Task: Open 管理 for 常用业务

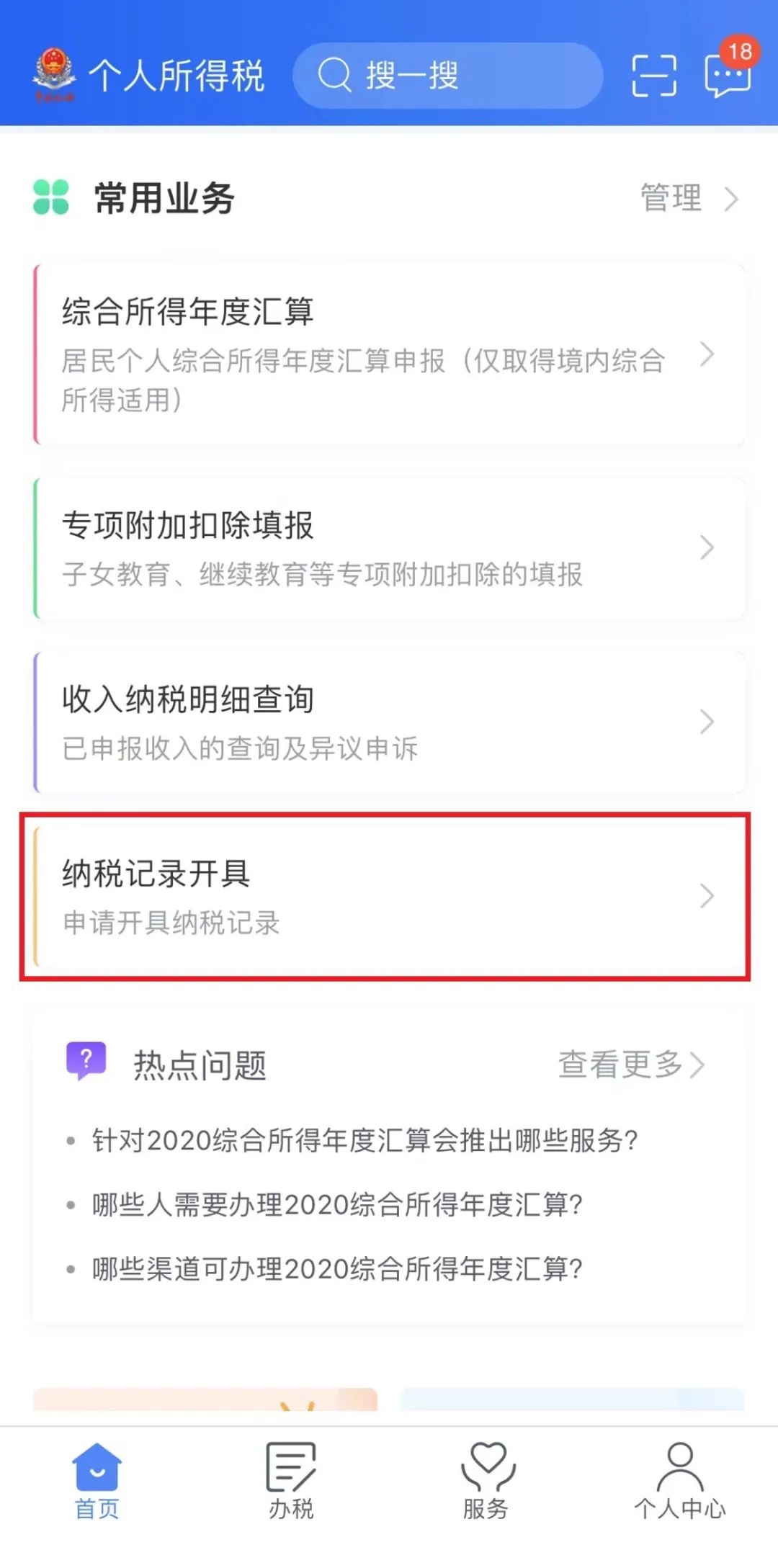Action: click(689, 198)
